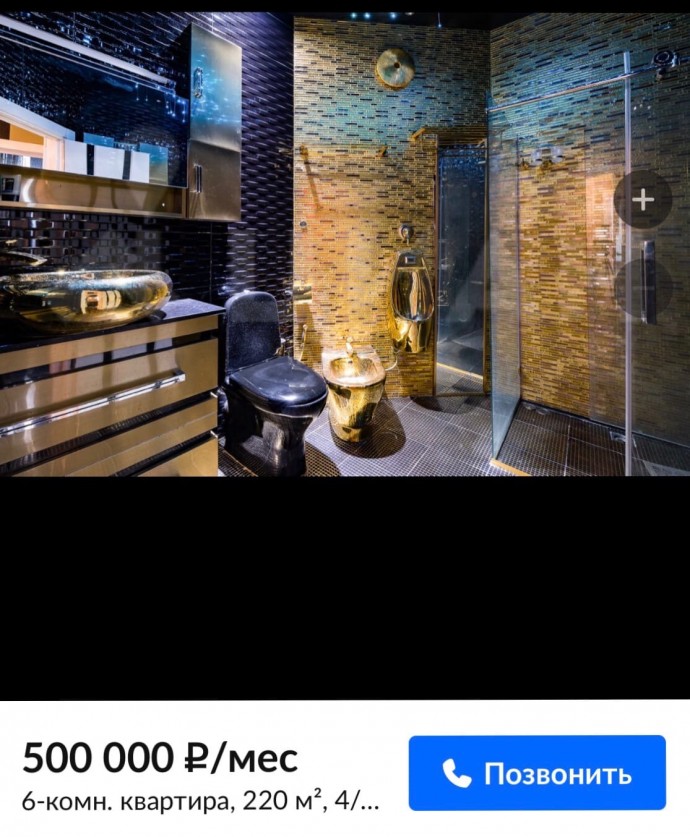The image size is (690, 837).
Task: Zoom out of the photo with the minus button
Action: click(642, 289)
